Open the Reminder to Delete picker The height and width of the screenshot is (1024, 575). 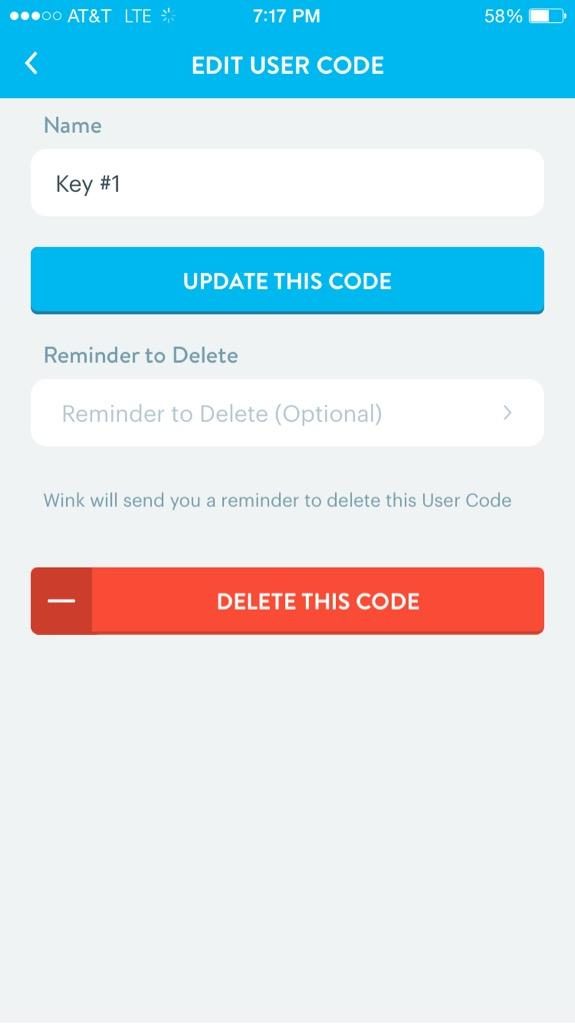point(287,413)
